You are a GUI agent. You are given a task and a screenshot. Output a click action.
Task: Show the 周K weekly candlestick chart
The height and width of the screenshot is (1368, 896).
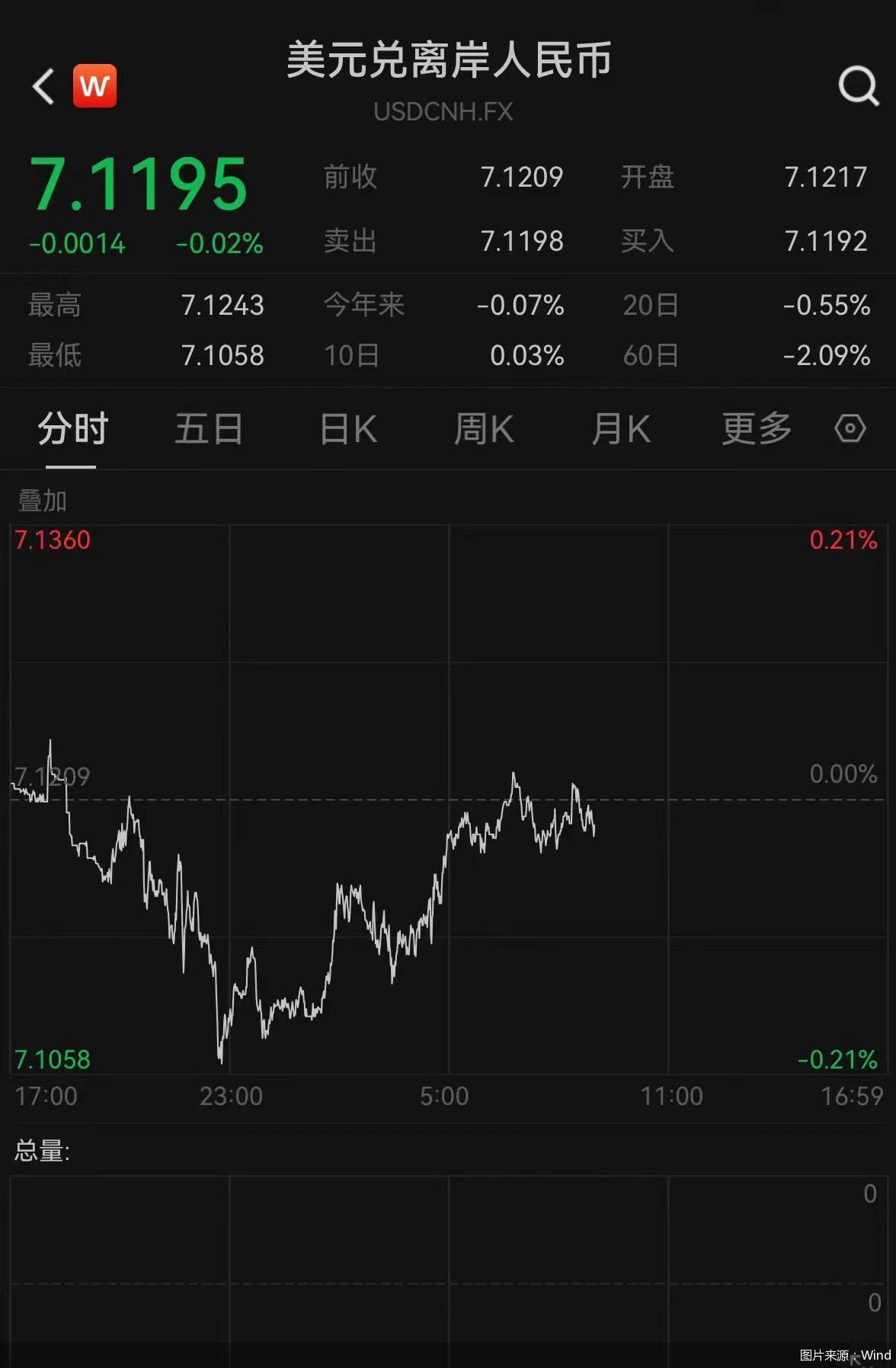[x=484, y=429]
